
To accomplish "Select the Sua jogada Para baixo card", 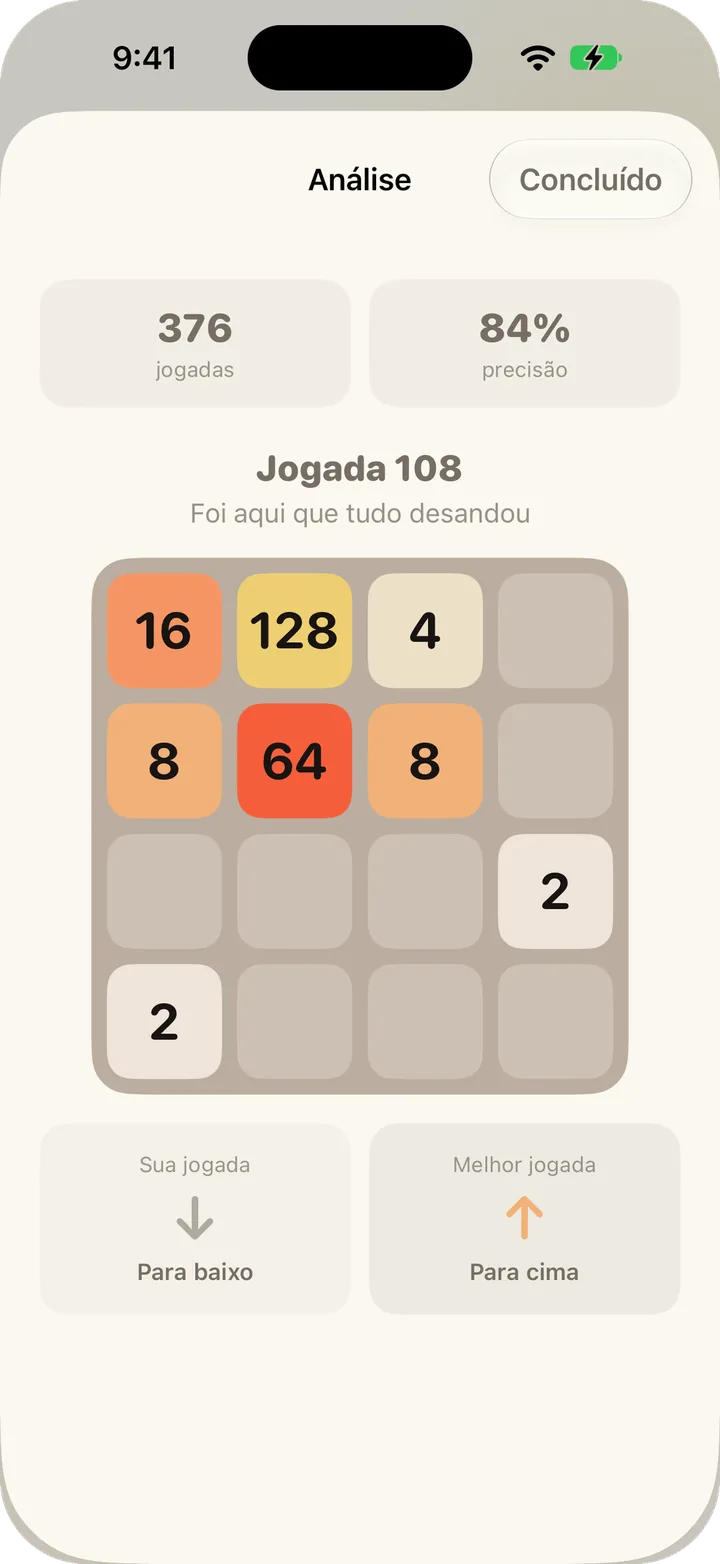I will click(195, 1219).
